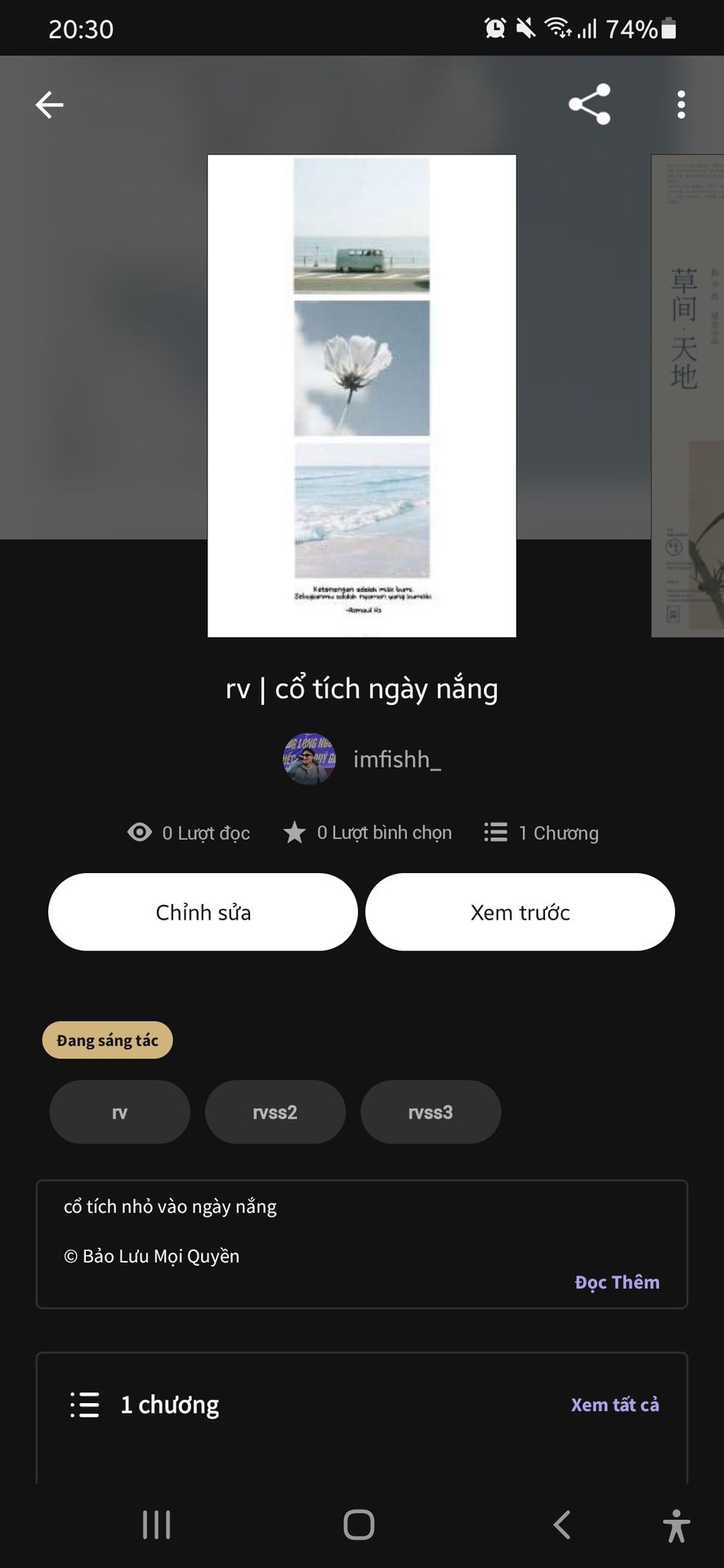Go back using the top arrow

(49, 105)
